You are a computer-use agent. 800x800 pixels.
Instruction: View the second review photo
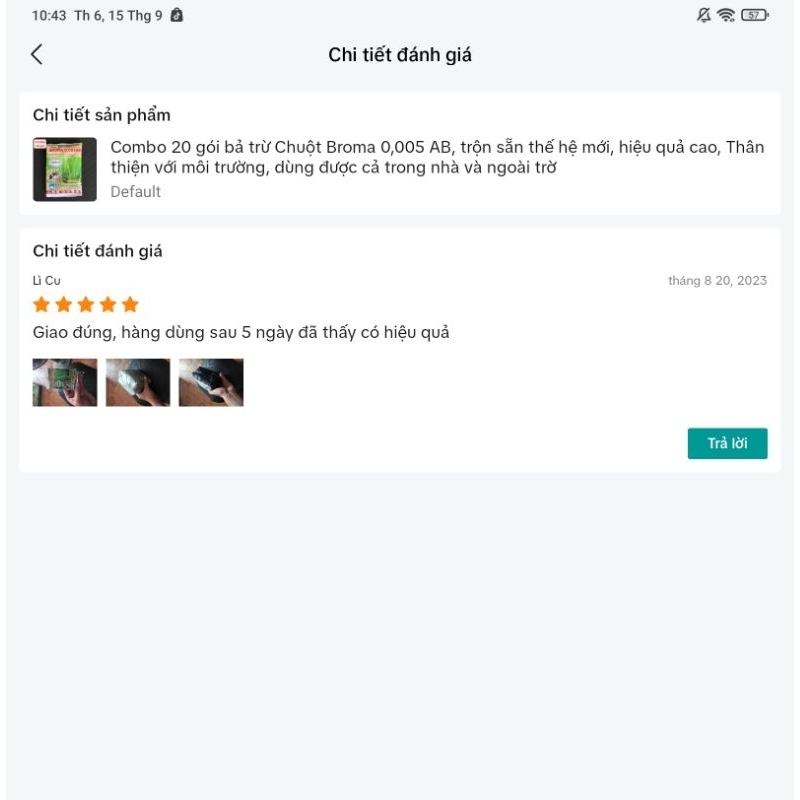point(138,382)
